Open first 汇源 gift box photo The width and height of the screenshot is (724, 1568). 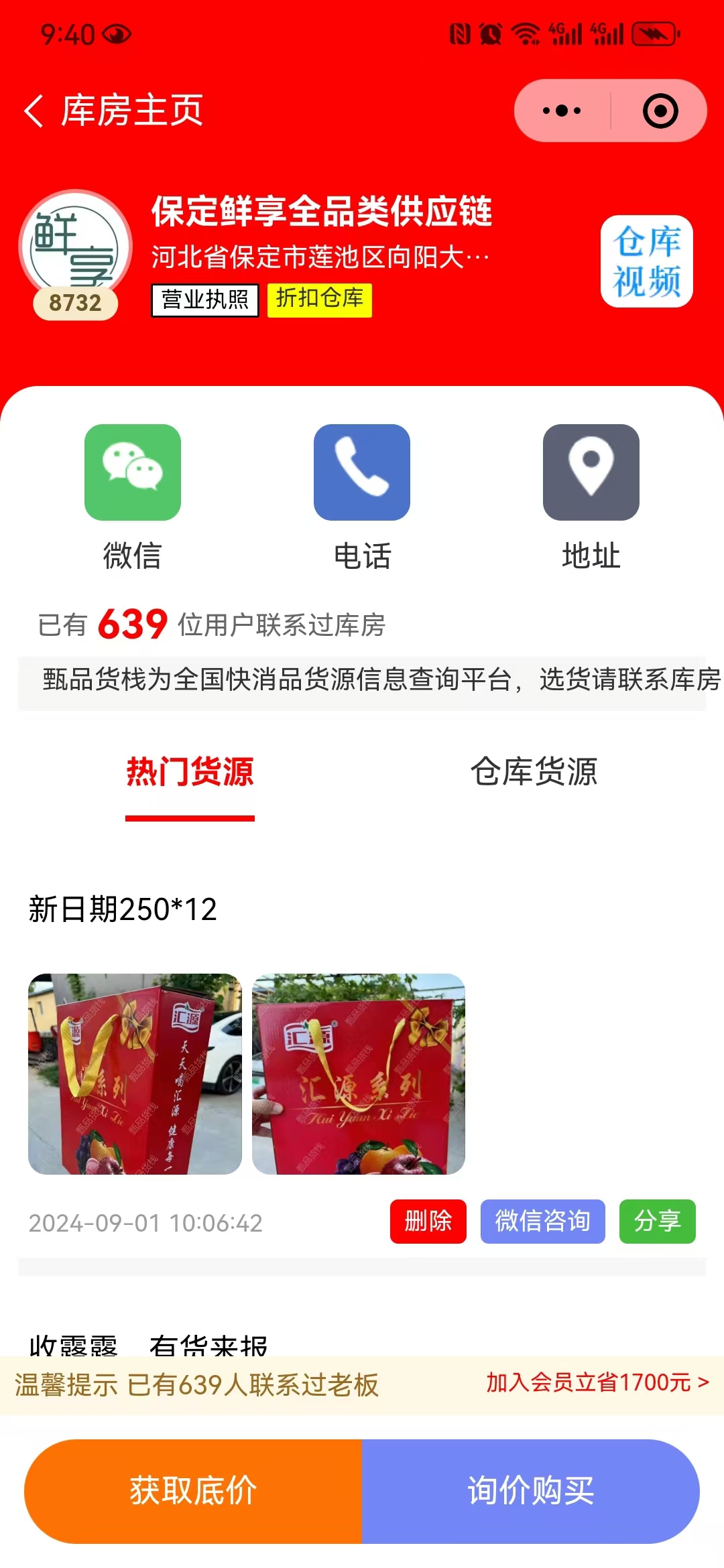[135, 1073]
